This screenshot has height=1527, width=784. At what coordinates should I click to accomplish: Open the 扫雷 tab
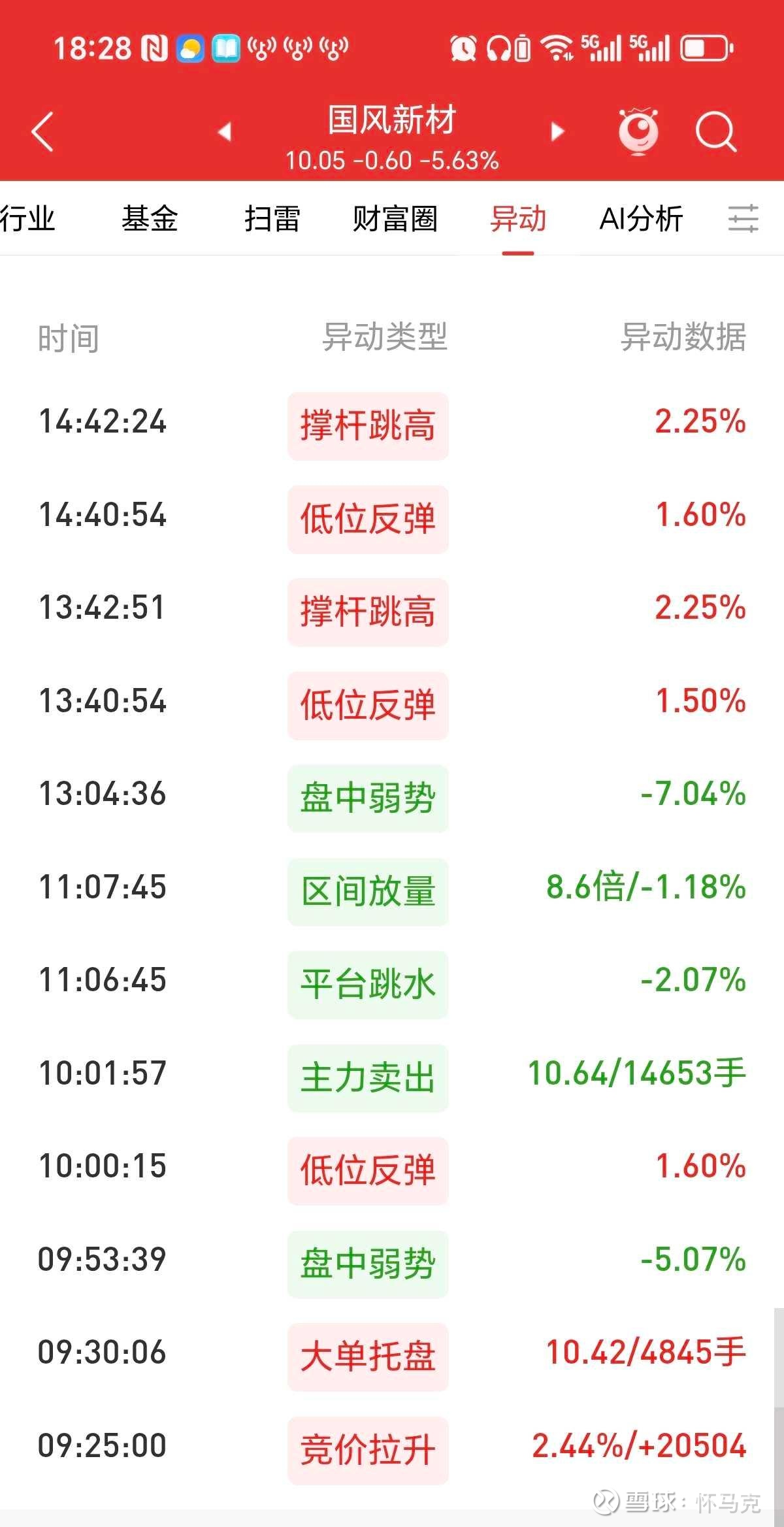tap(272, 219)
